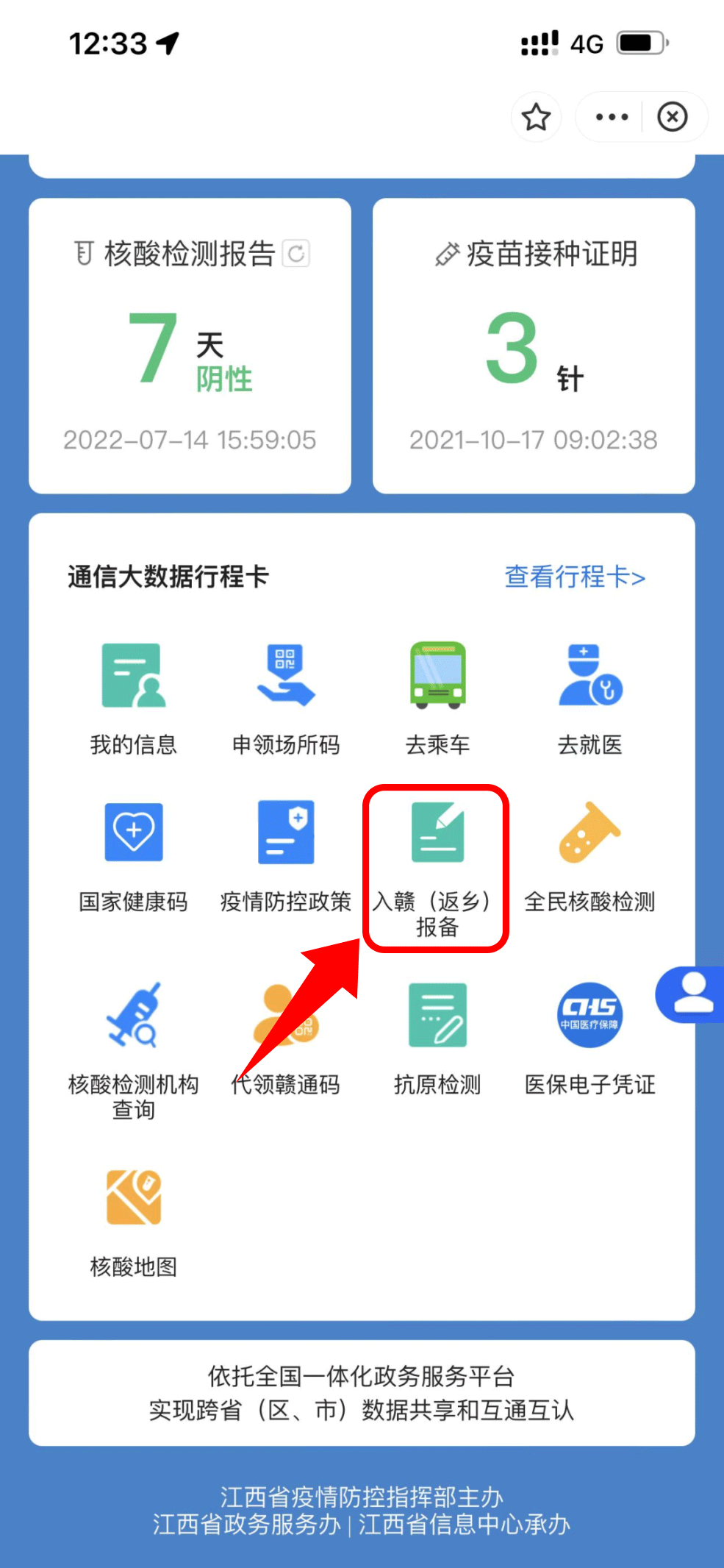Image resolution: width=724 pixels, height=1568 pixels.
Task: Open the 疫苗接种证明 card
Action: click(x=534, y=346)
